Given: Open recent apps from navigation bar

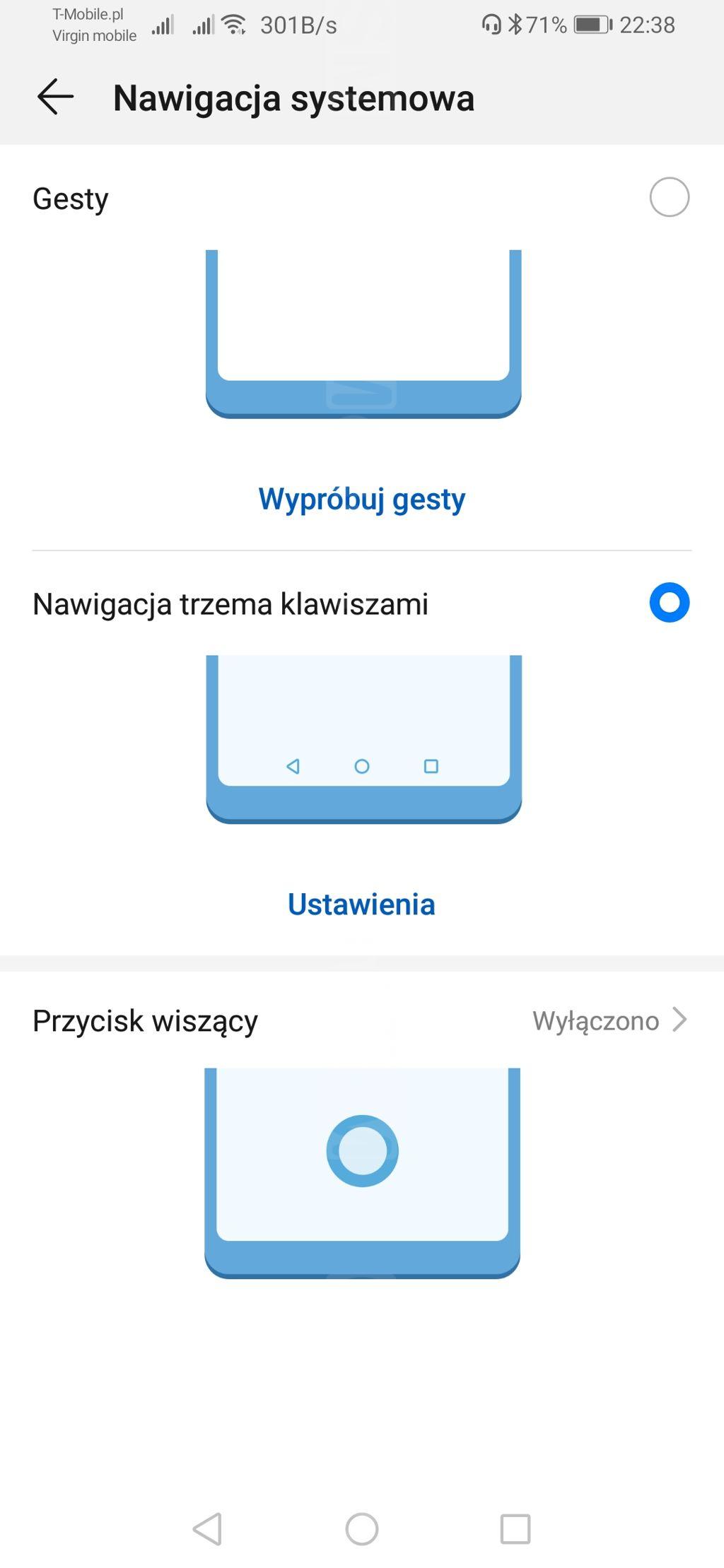Looking at the screenshot, I should pos(515,1529).
